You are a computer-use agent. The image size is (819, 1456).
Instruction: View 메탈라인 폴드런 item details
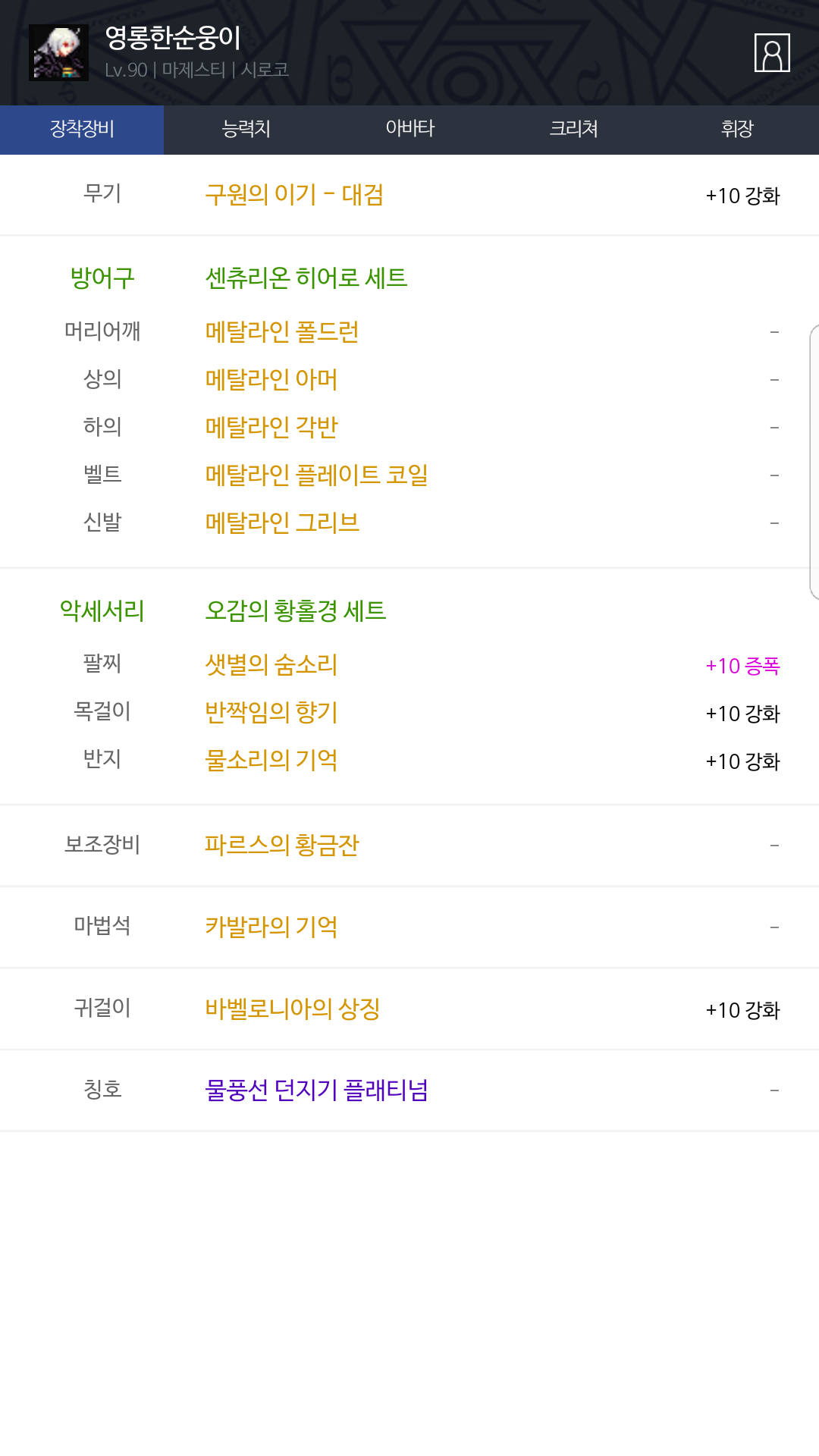tap(282, 331)
